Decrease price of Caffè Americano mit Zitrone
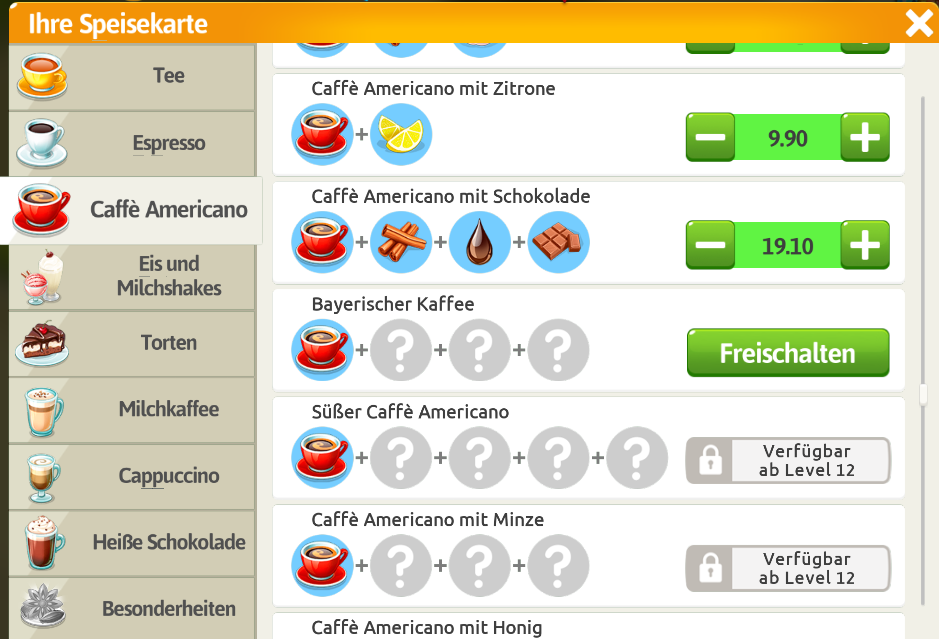The image size is (939, 639). coord(711,138)
